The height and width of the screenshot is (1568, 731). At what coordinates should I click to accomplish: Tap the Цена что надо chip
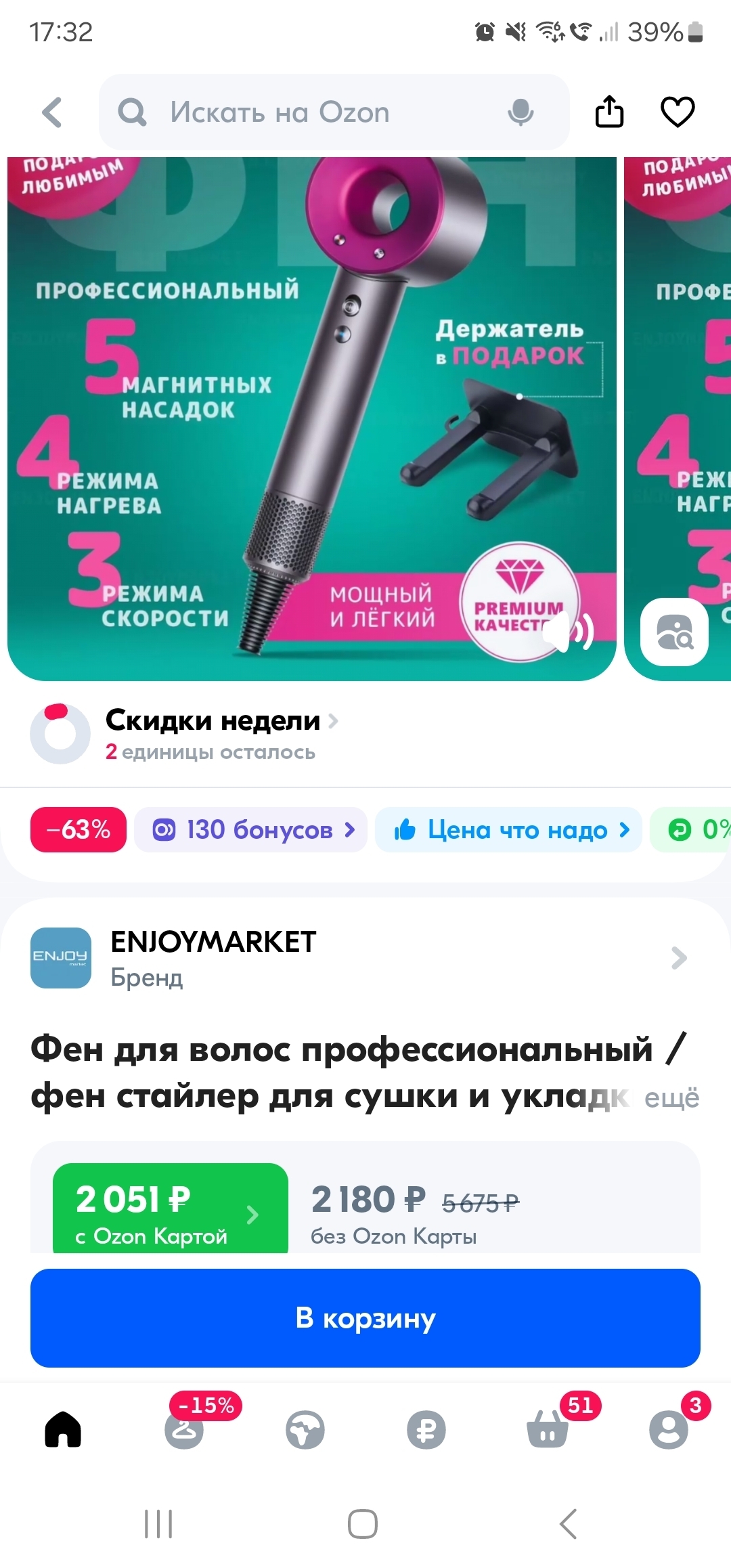[x=509, y=829]
